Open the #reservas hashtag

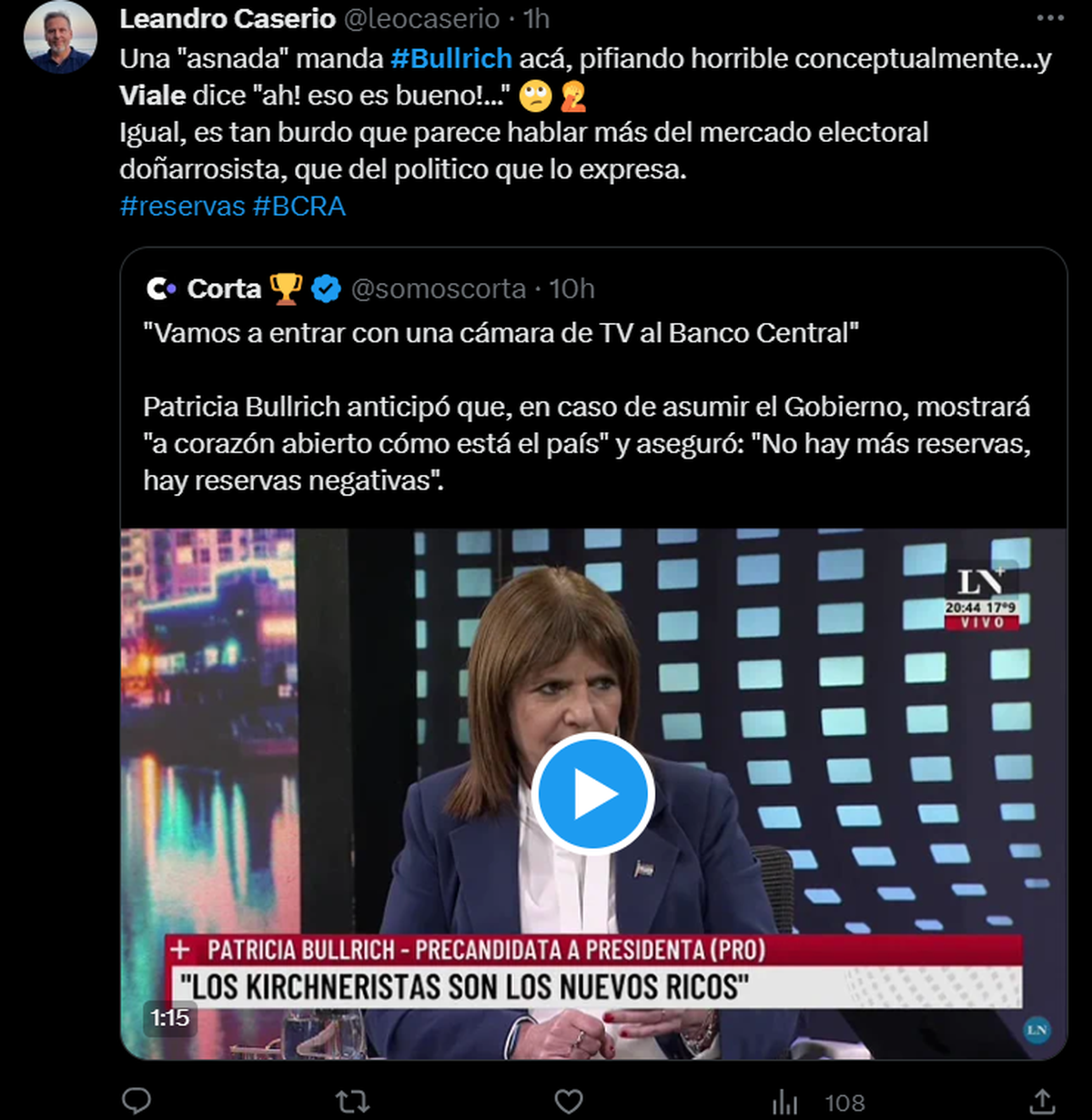(182, 206)
